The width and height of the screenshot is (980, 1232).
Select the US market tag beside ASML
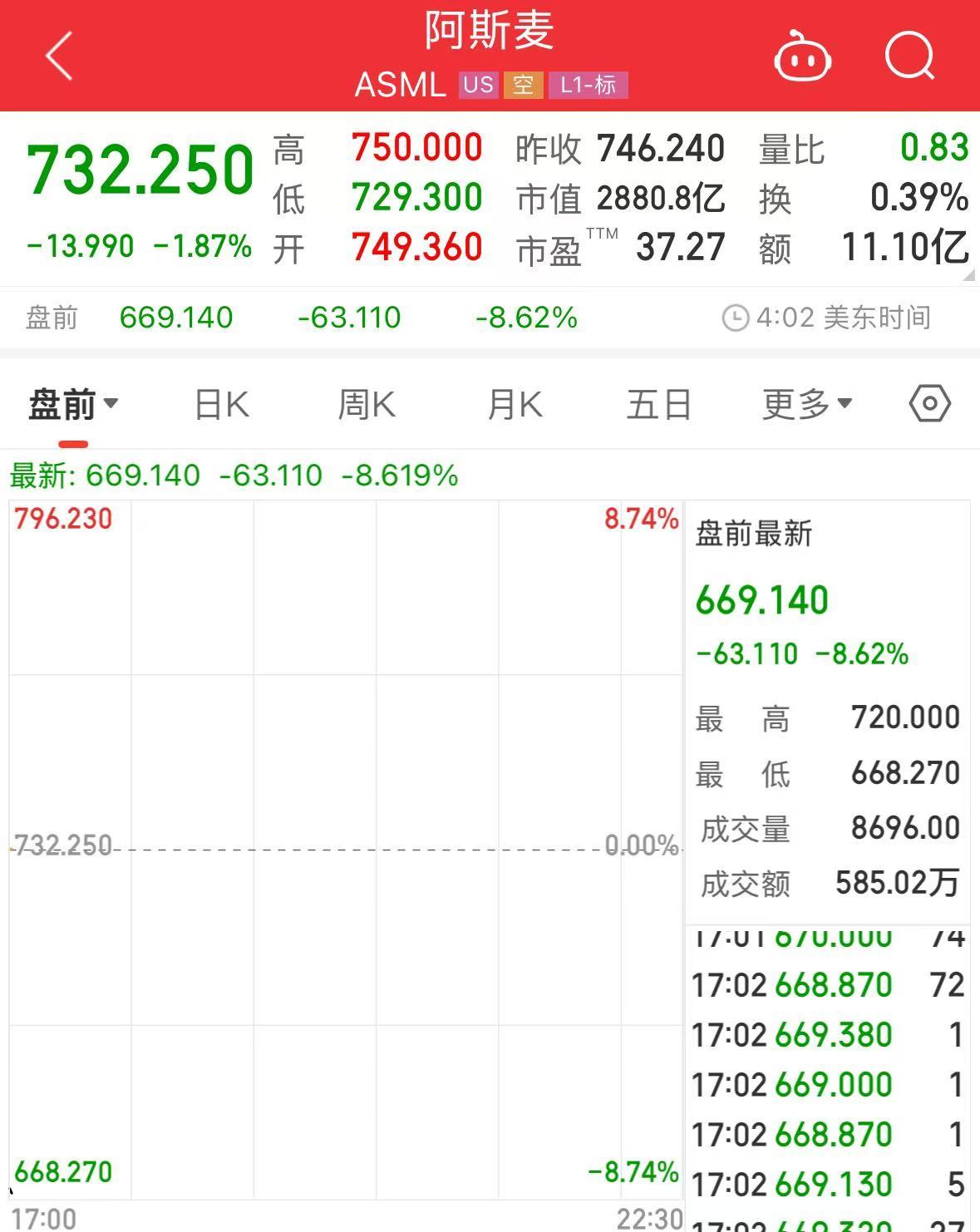point(479,86)
